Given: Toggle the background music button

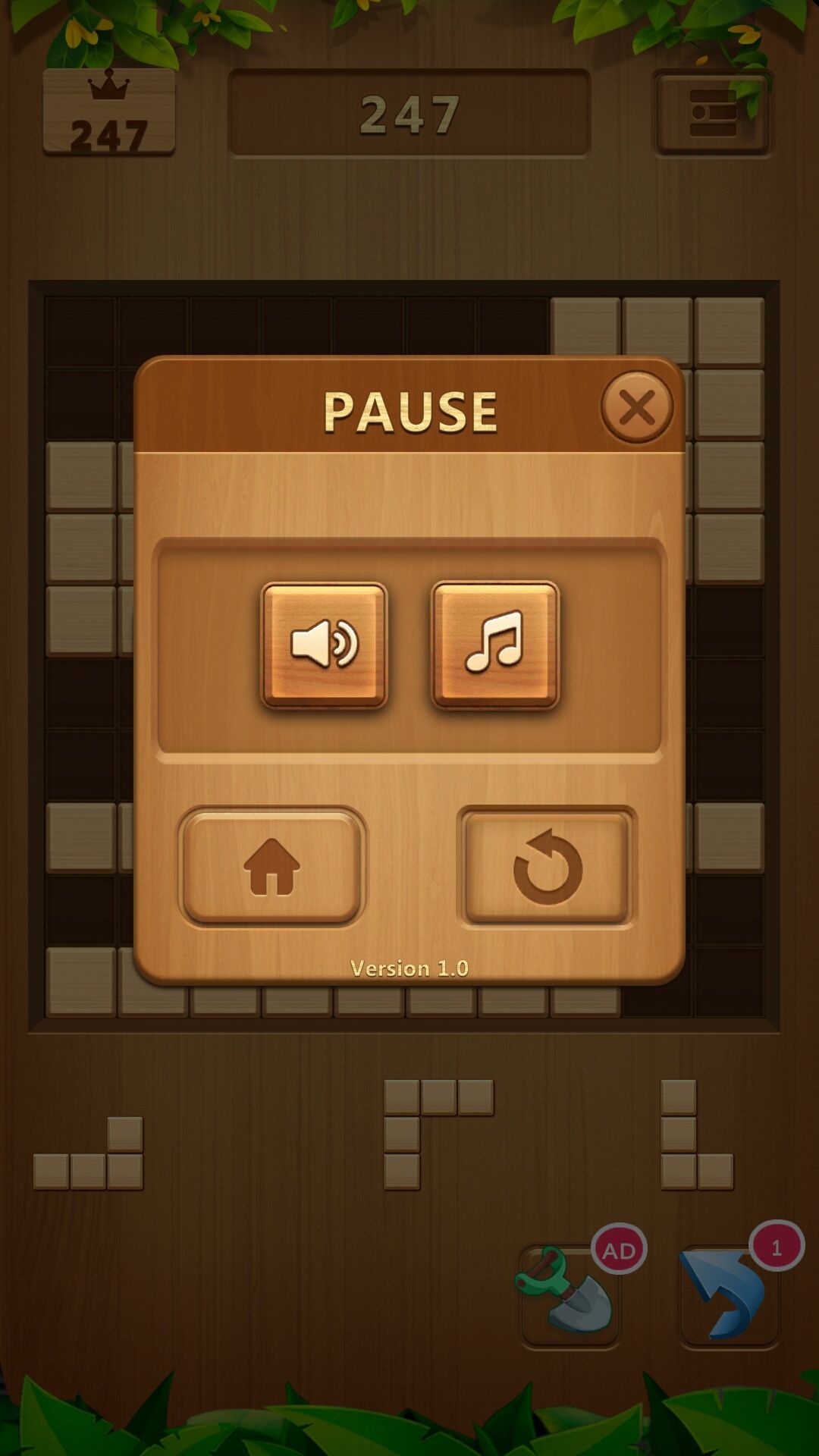Looking at the screenshot, I should [x=495, y=645].
